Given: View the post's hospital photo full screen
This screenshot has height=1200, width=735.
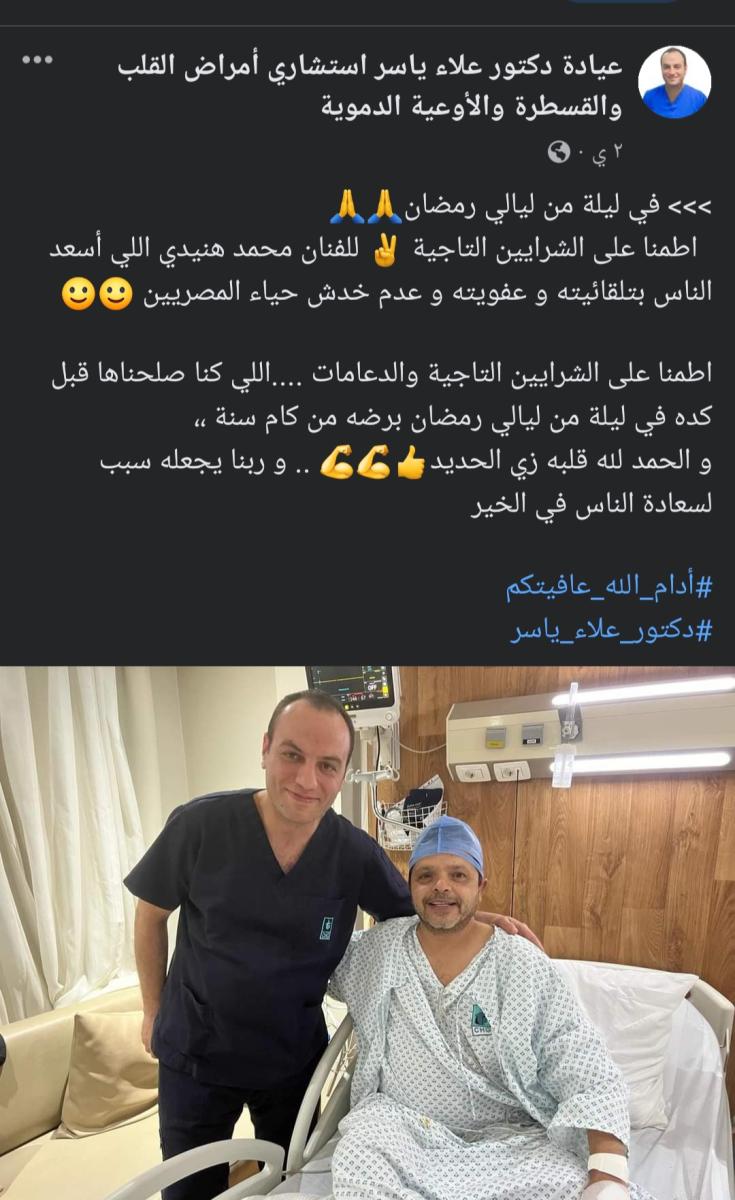Looking at the screenshot, I should pyautogui.click(x=367, y=932).
